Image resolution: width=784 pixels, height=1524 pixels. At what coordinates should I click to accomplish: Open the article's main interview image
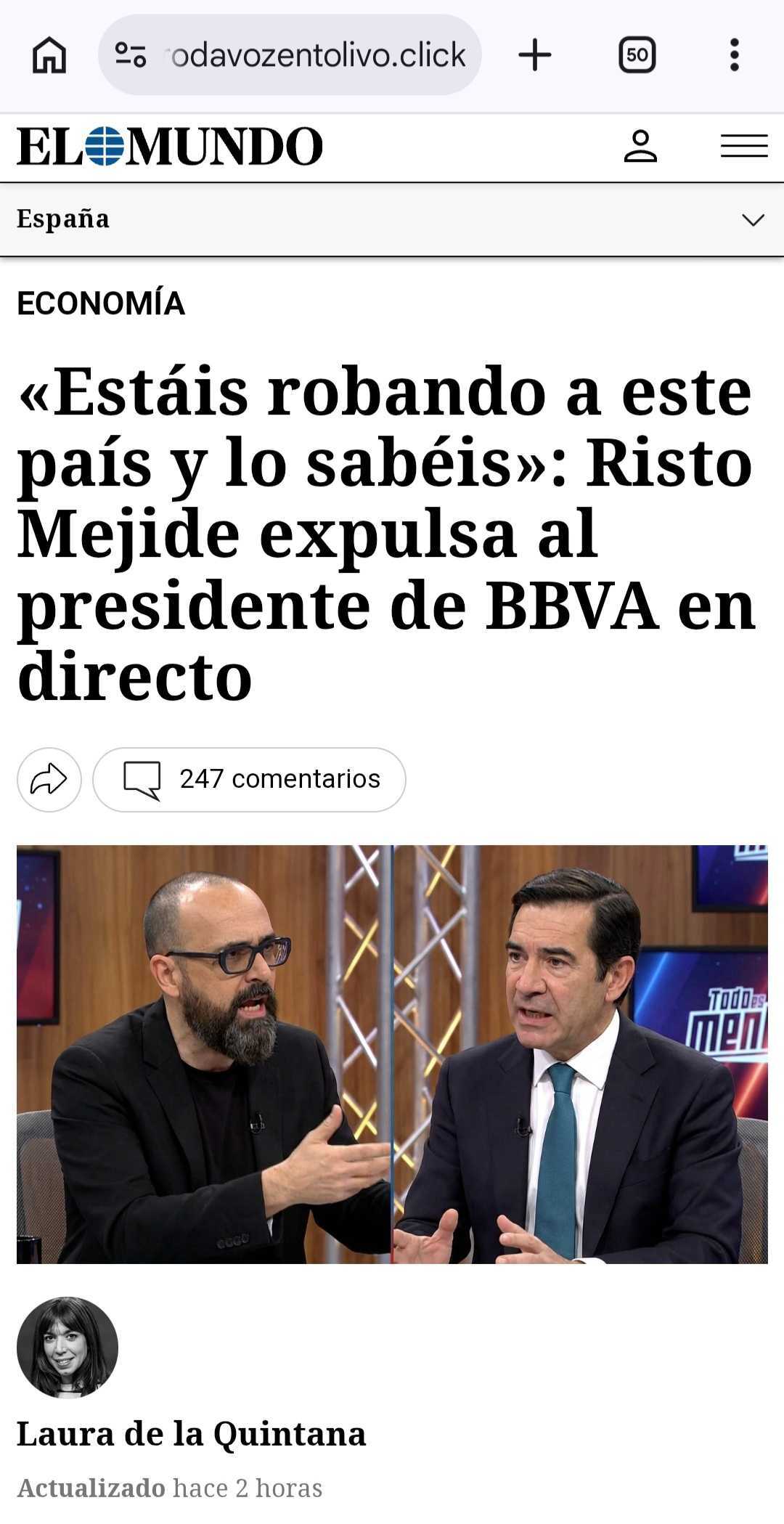point(392,1054)
